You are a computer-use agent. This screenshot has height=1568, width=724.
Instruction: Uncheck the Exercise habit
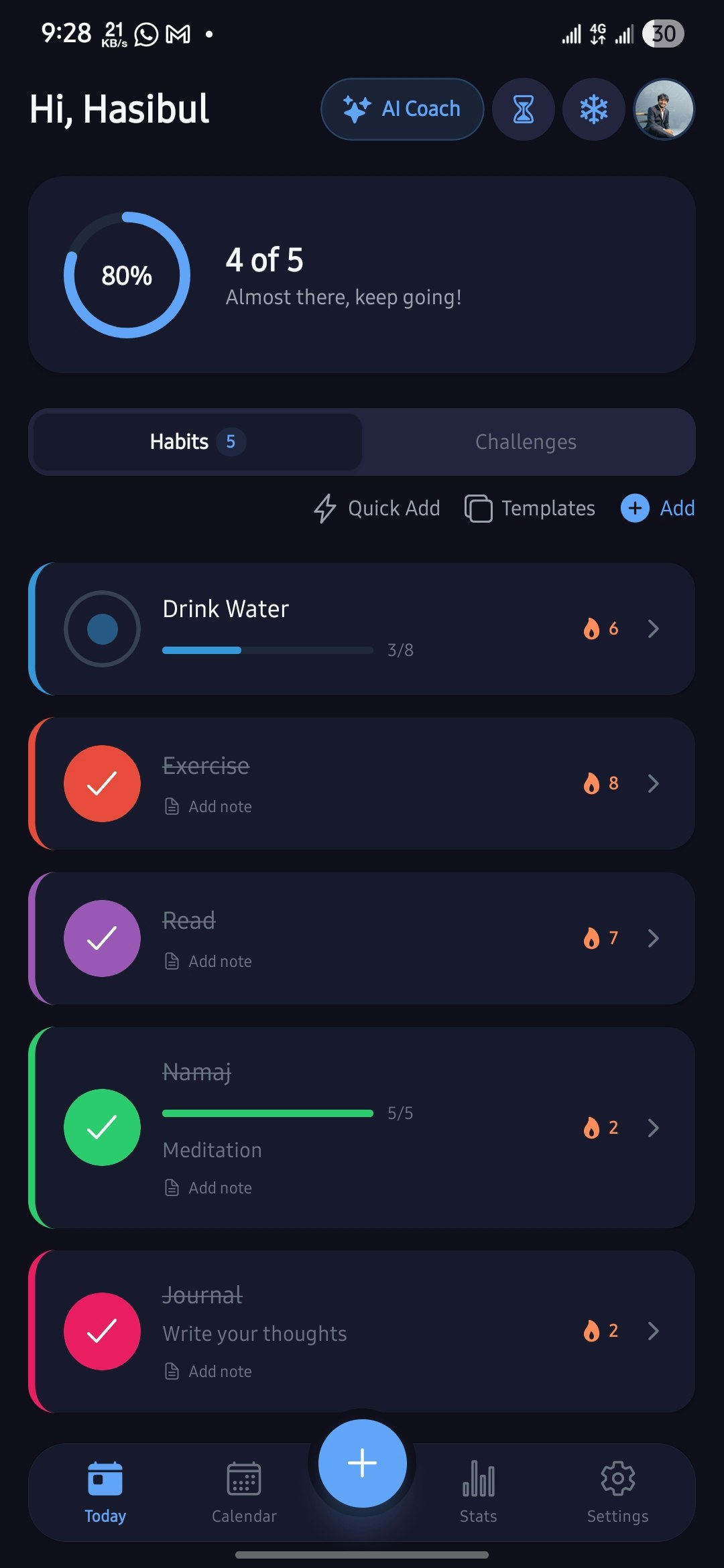[x=102, y=783]
